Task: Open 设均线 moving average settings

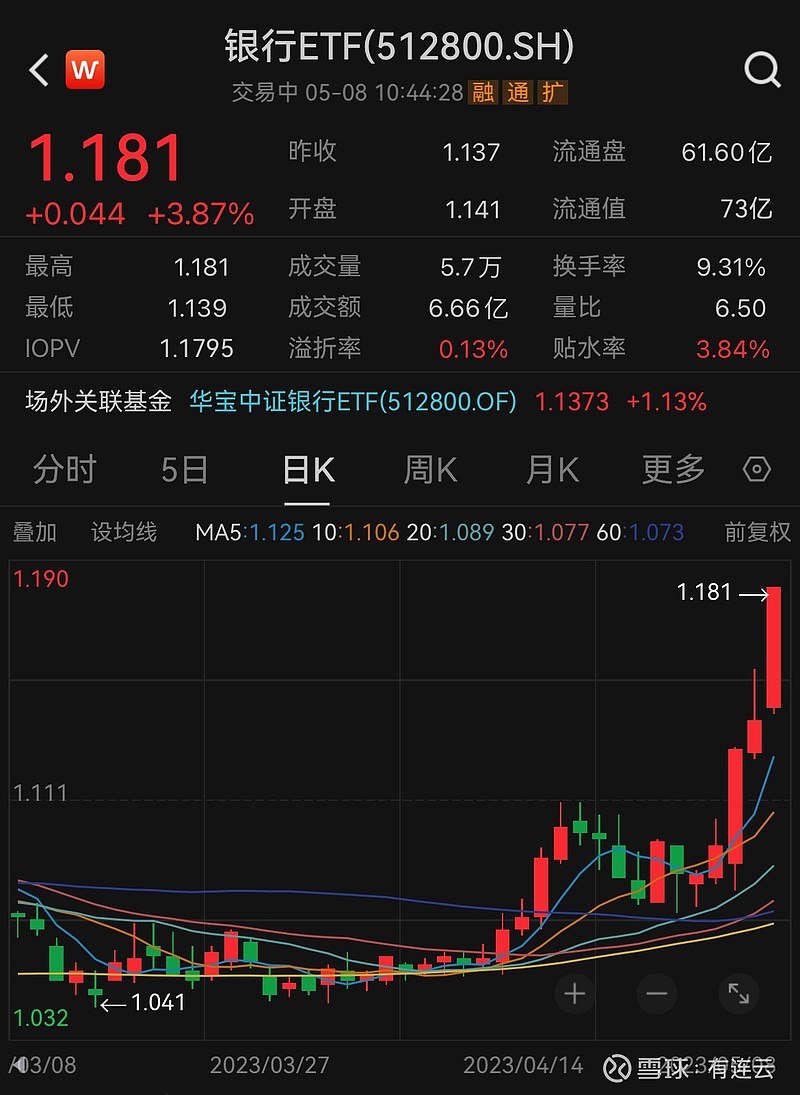Action: point(124,533)
